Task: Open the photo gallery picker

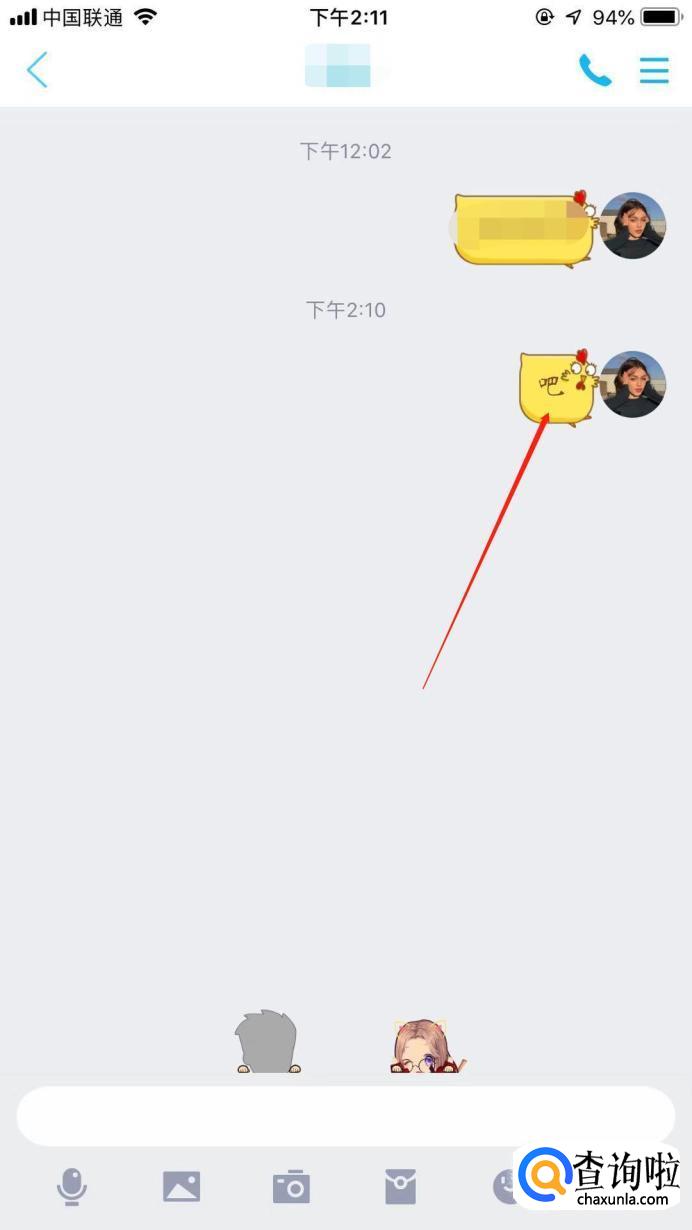Action: [181, 1187]
